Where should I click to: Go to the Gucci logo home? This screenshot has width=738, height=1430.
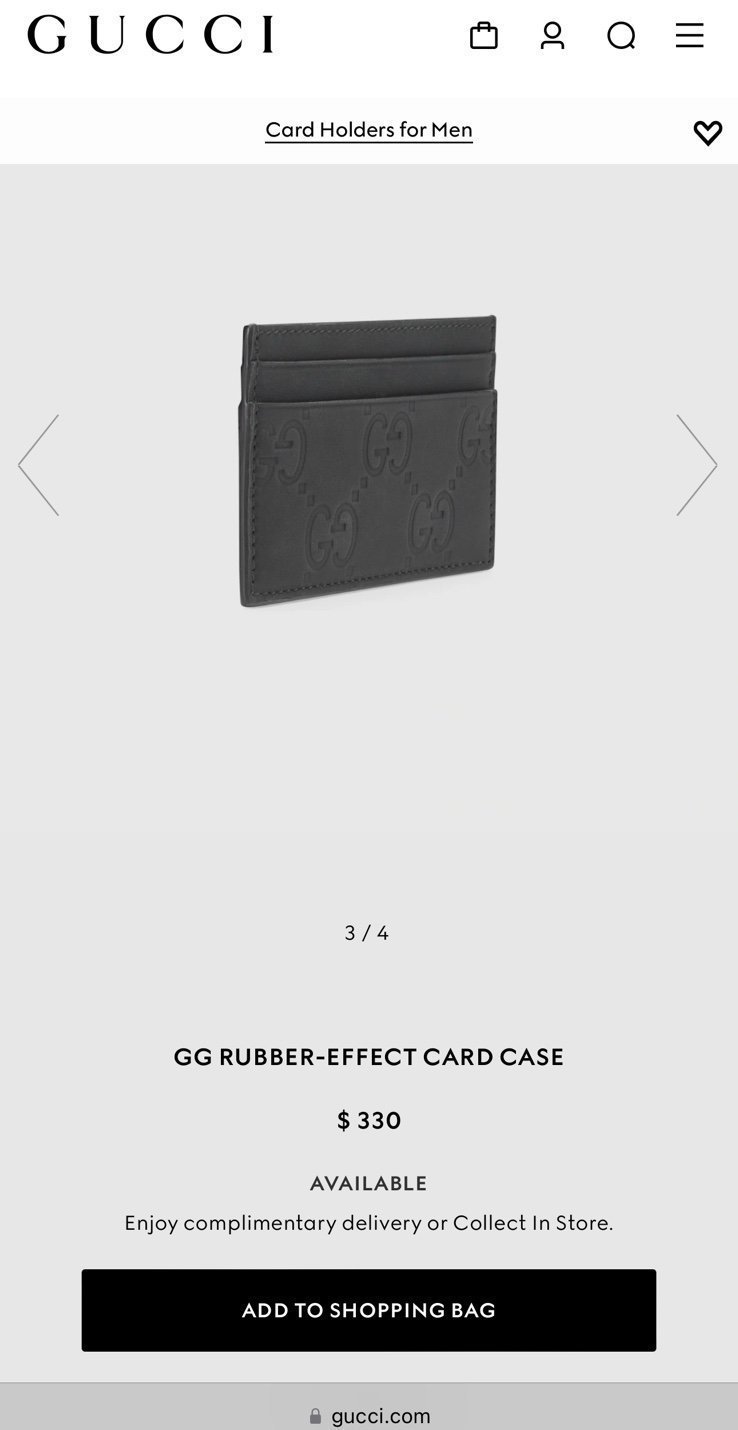click(150, 35)
